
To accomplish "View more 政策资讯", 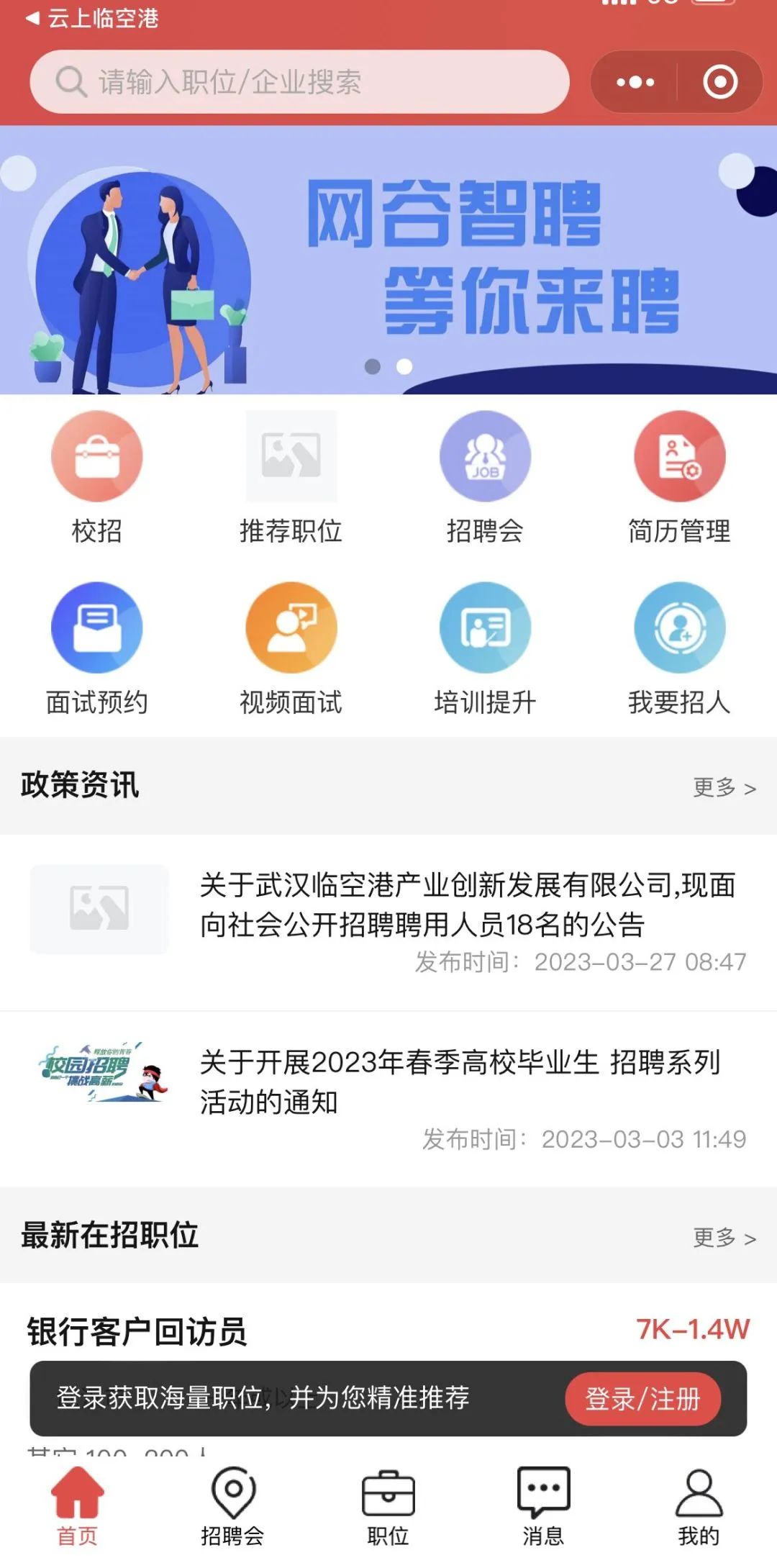I will pyautogui.click(x=723, y=787).
